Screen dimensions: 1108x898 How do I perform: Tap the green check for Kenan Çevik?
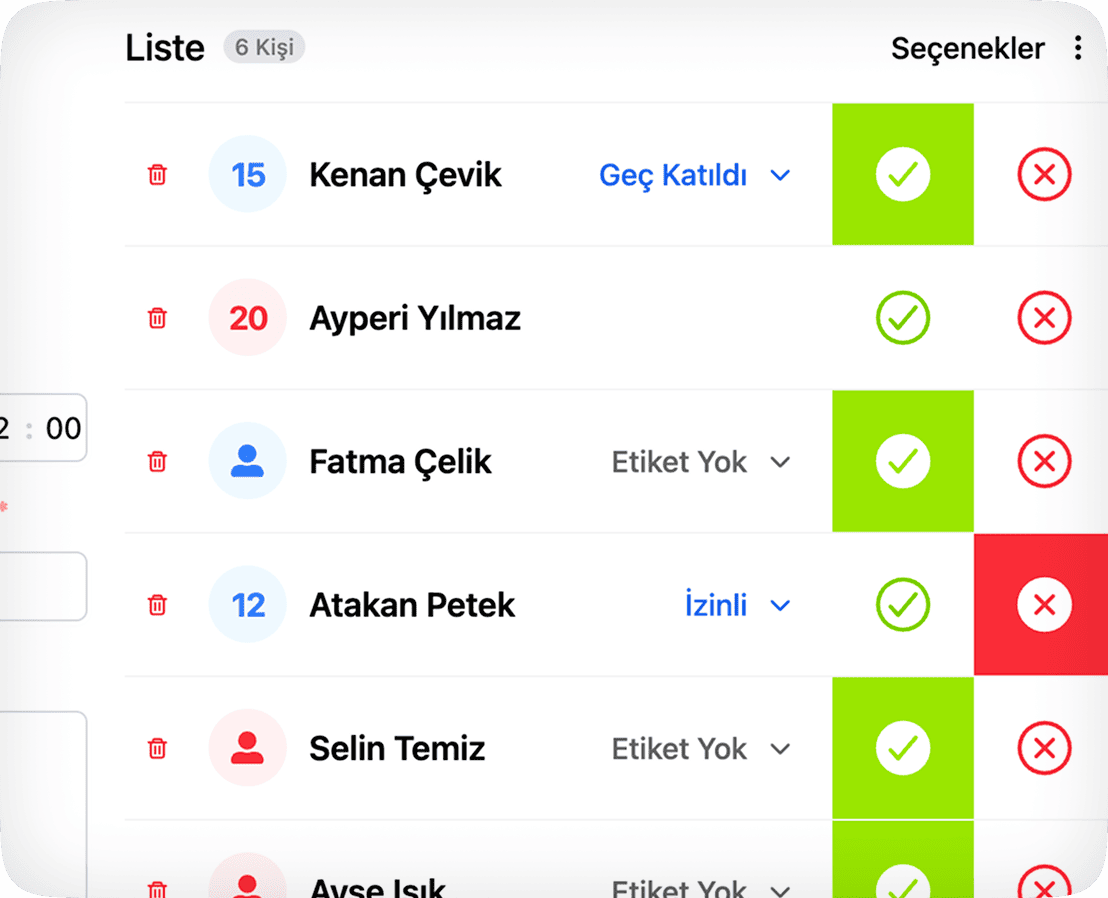pyautogui.click(x=902, y=175)
